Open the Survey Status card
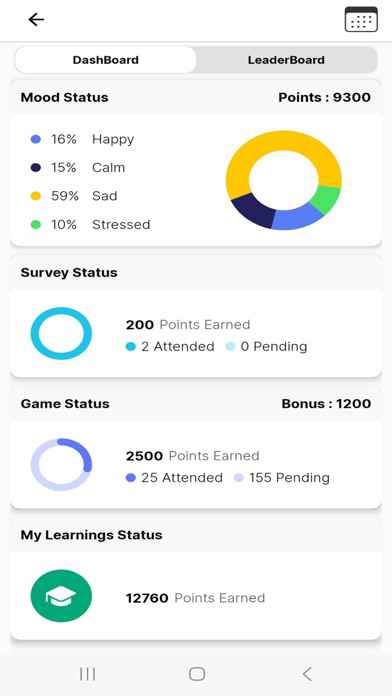The image size is (392, 696). pyautogui.click(x=196, y=316)
